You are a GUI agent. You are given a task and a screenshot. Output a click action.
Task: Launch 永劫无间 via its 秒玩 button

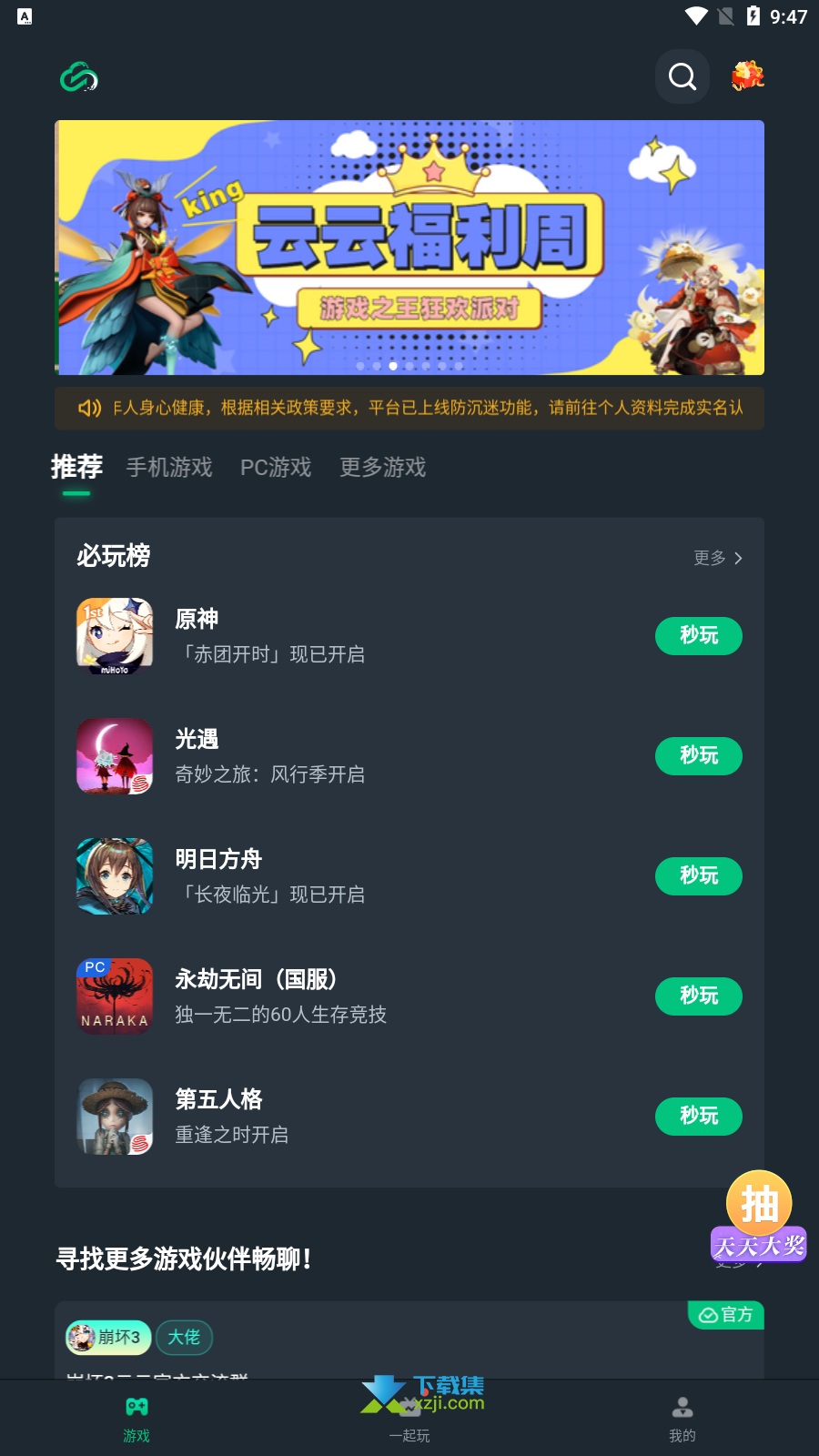click(699, 996)
